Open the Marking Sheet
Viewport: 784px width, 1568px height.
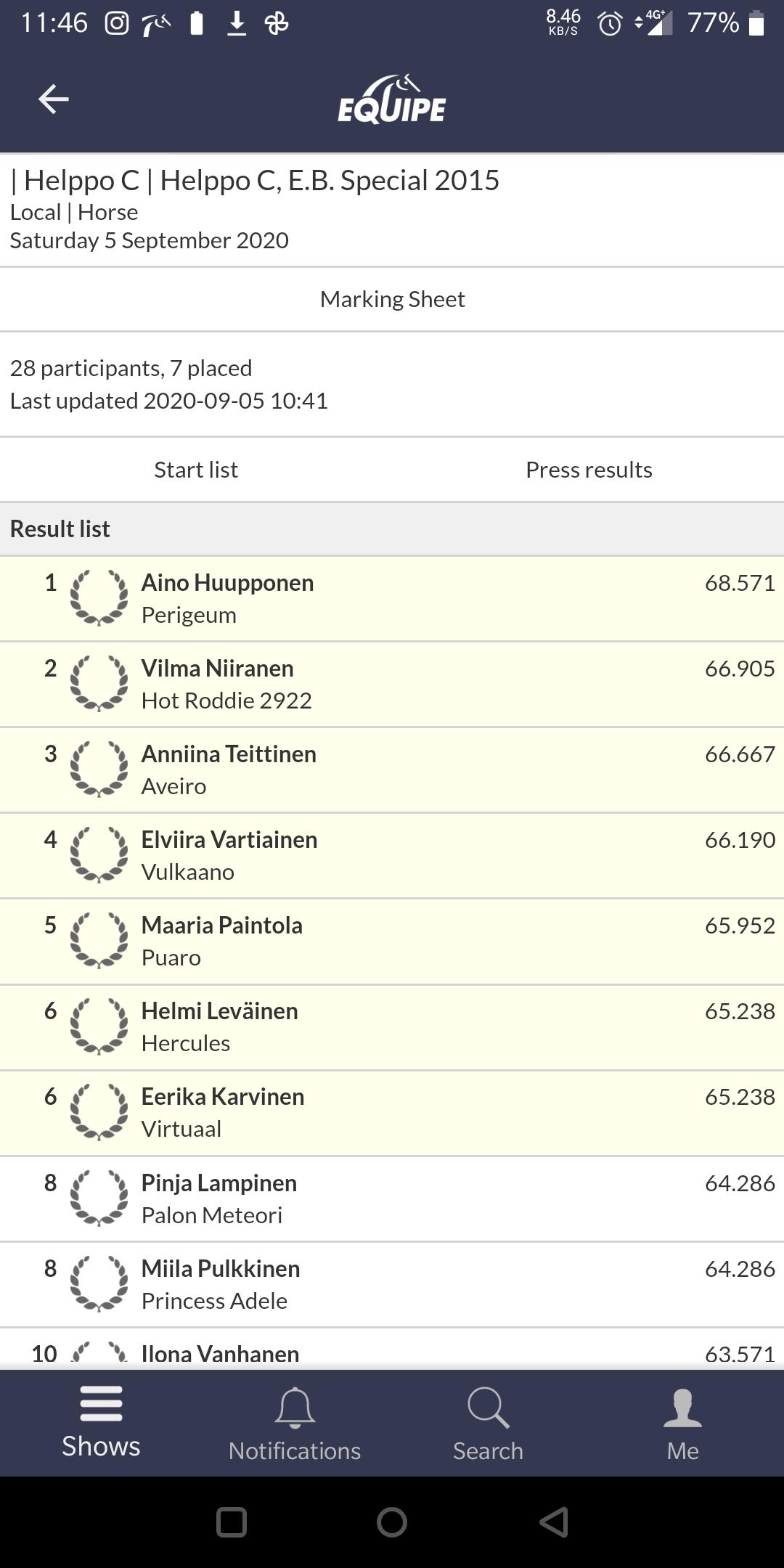coord(392,299)
